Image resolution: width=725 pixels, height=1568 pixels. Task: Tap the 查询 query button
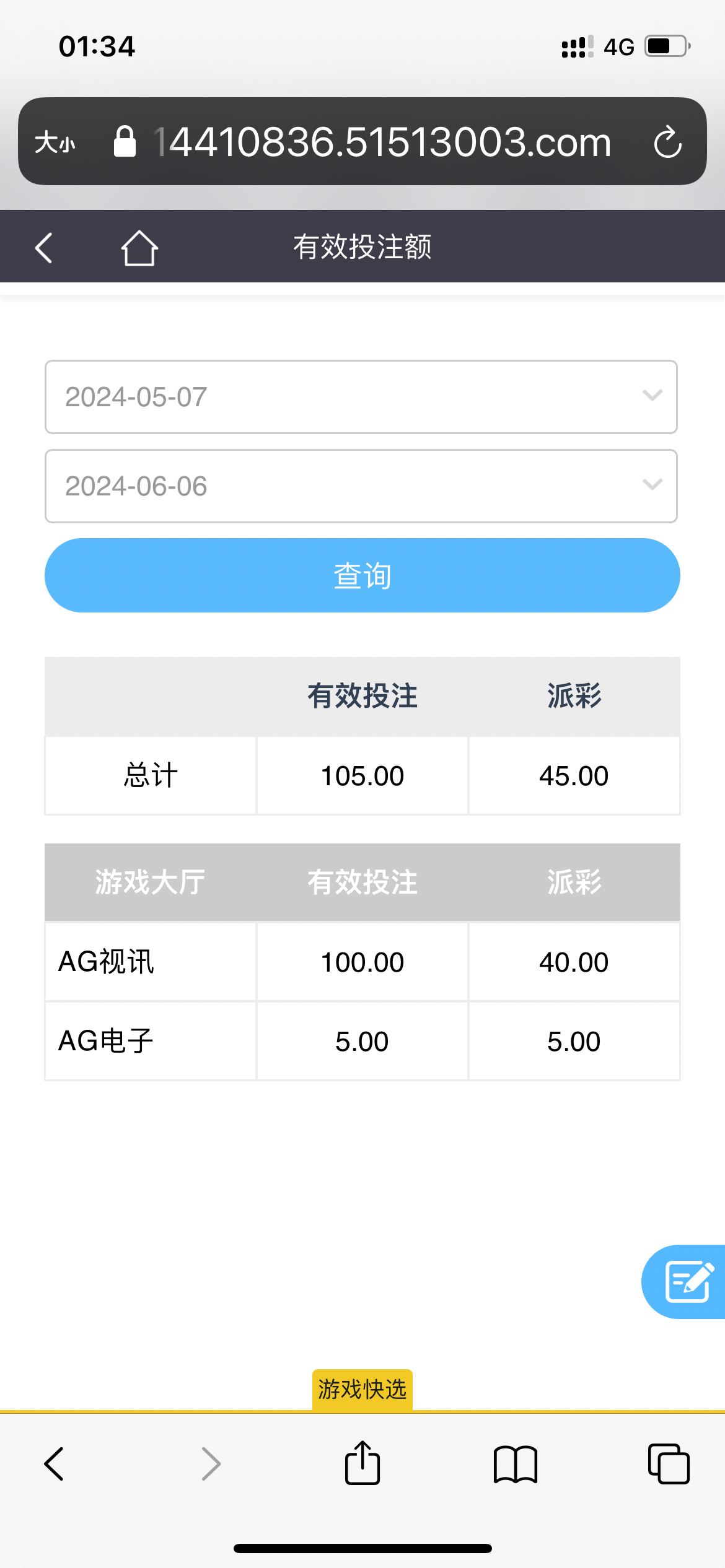pyautogui.click(x=362, y=575)
